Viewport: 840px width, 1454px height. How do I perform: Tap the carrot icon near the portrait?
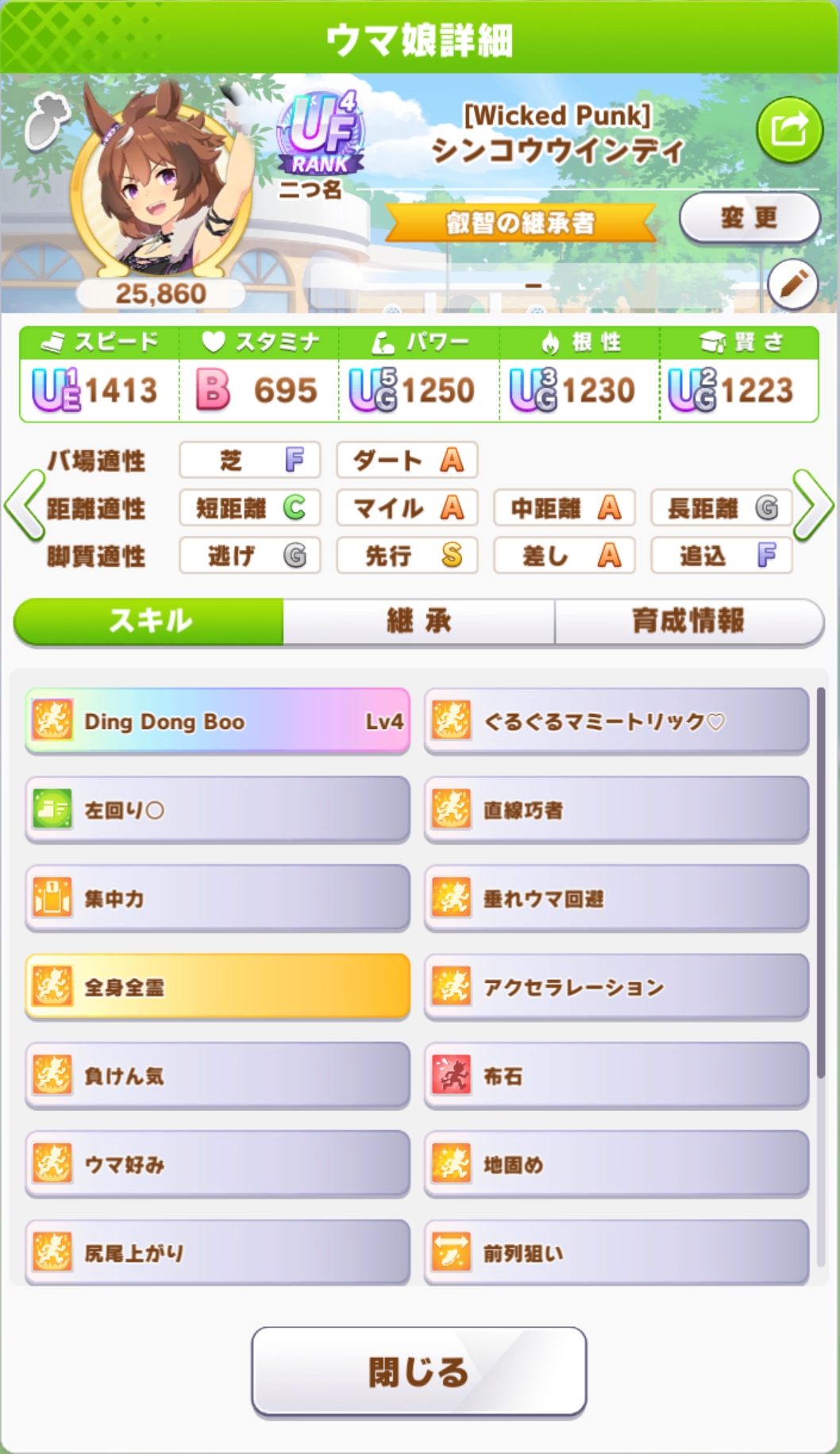[x=46, y=122]
